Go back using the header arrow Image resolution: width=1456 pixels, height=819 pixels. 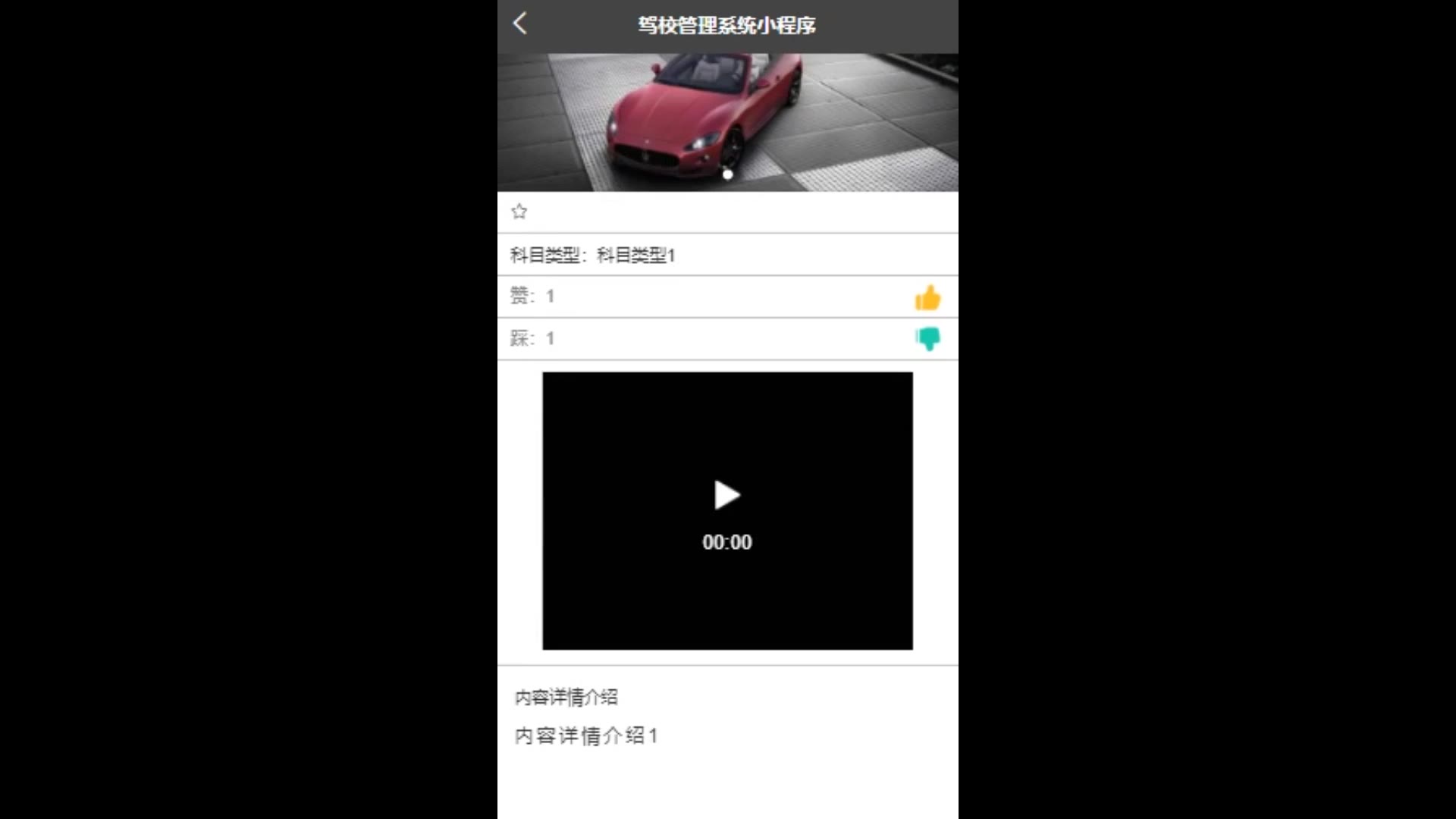(x=519, y=24)
